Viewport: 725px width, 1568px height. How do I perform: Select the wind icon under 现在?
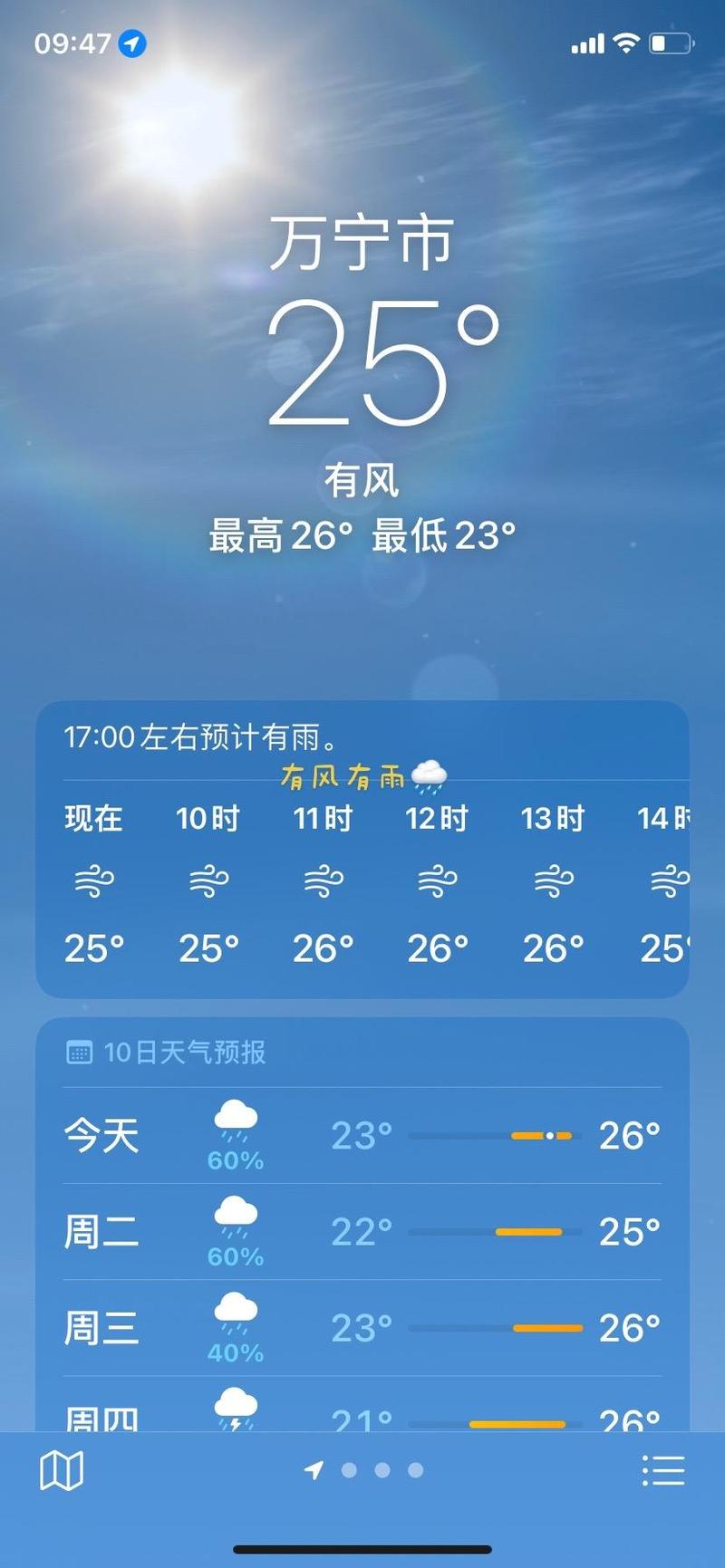coord(93,880)
